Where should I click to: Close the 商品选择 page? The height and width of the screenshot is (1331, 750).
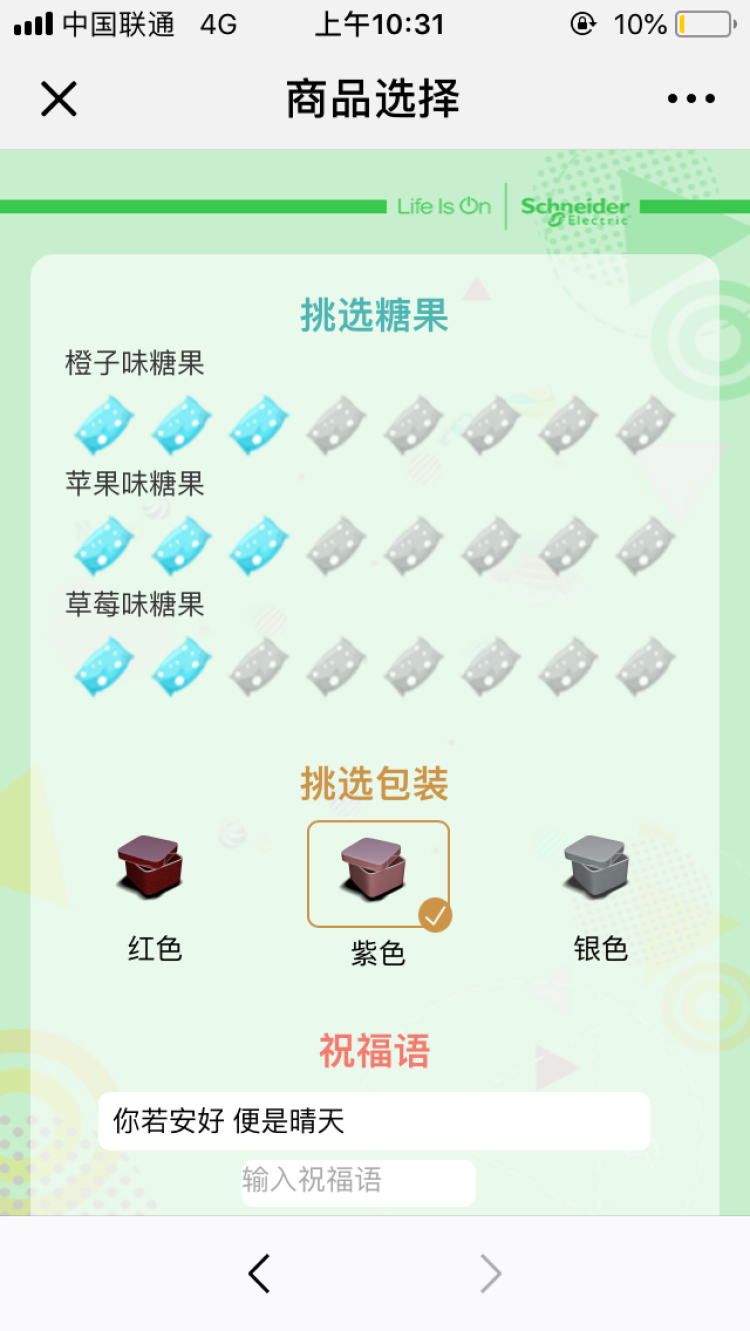pos(59,99)
